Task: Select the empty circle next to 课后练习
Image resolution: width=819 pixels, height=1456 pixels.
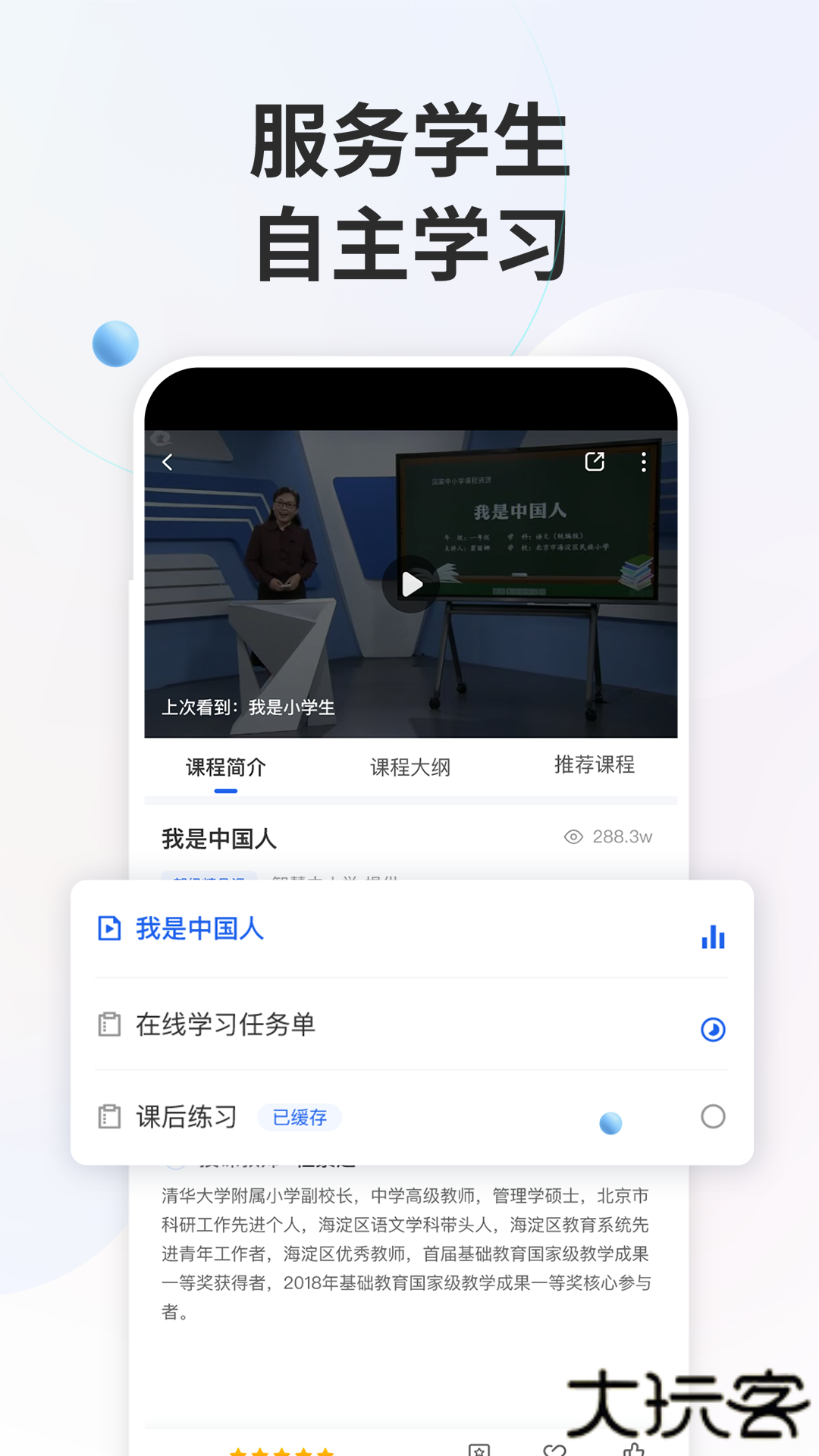Action: tap(711, 1116)
